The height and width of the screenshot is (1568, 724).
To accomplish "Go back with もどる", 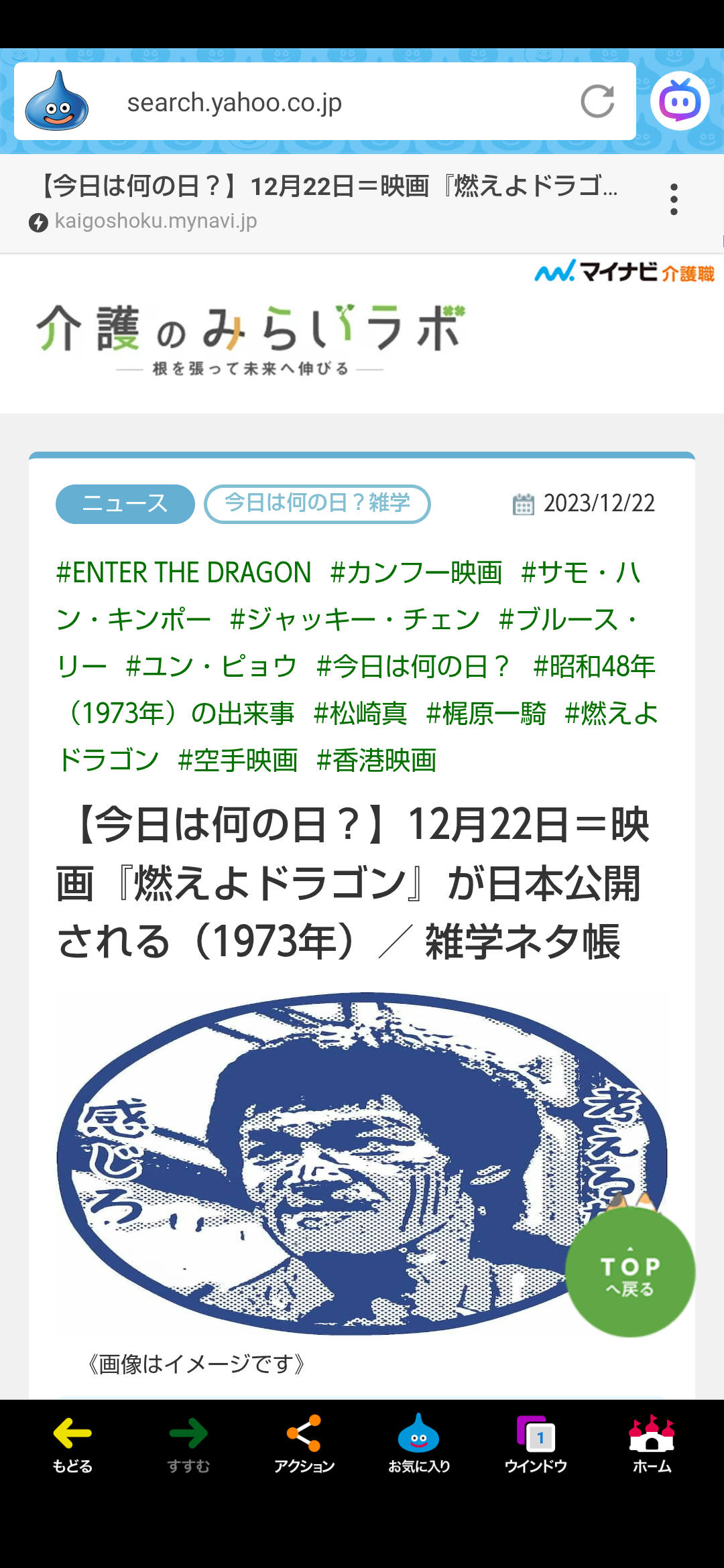I will [72, 1445].
